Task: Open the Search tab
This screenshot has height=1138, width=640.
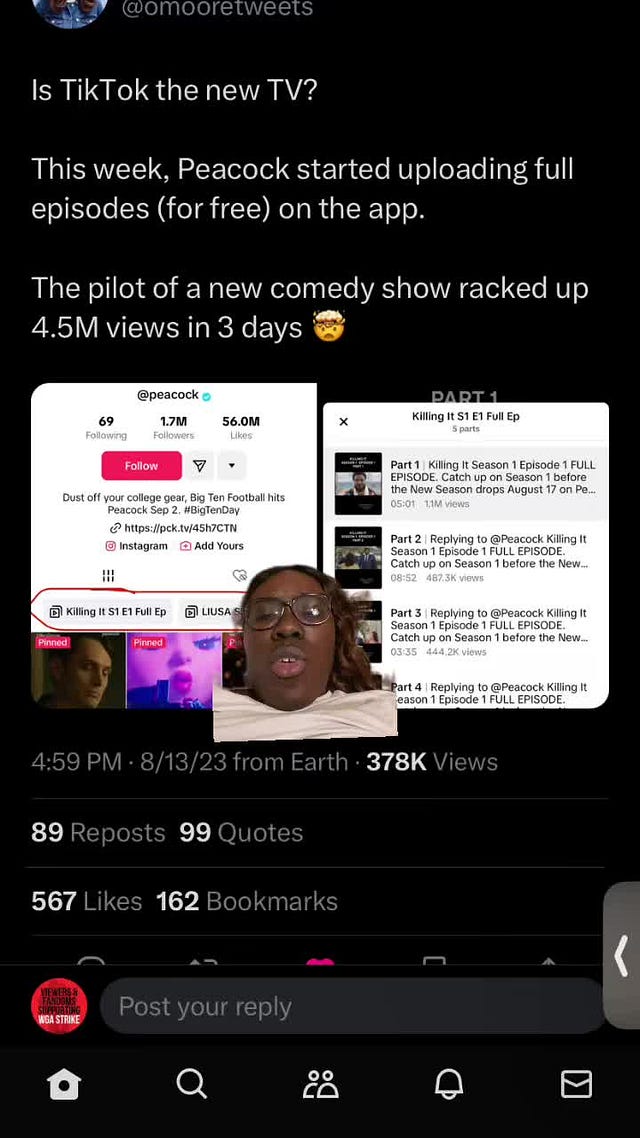Action: click(191, 1084)
